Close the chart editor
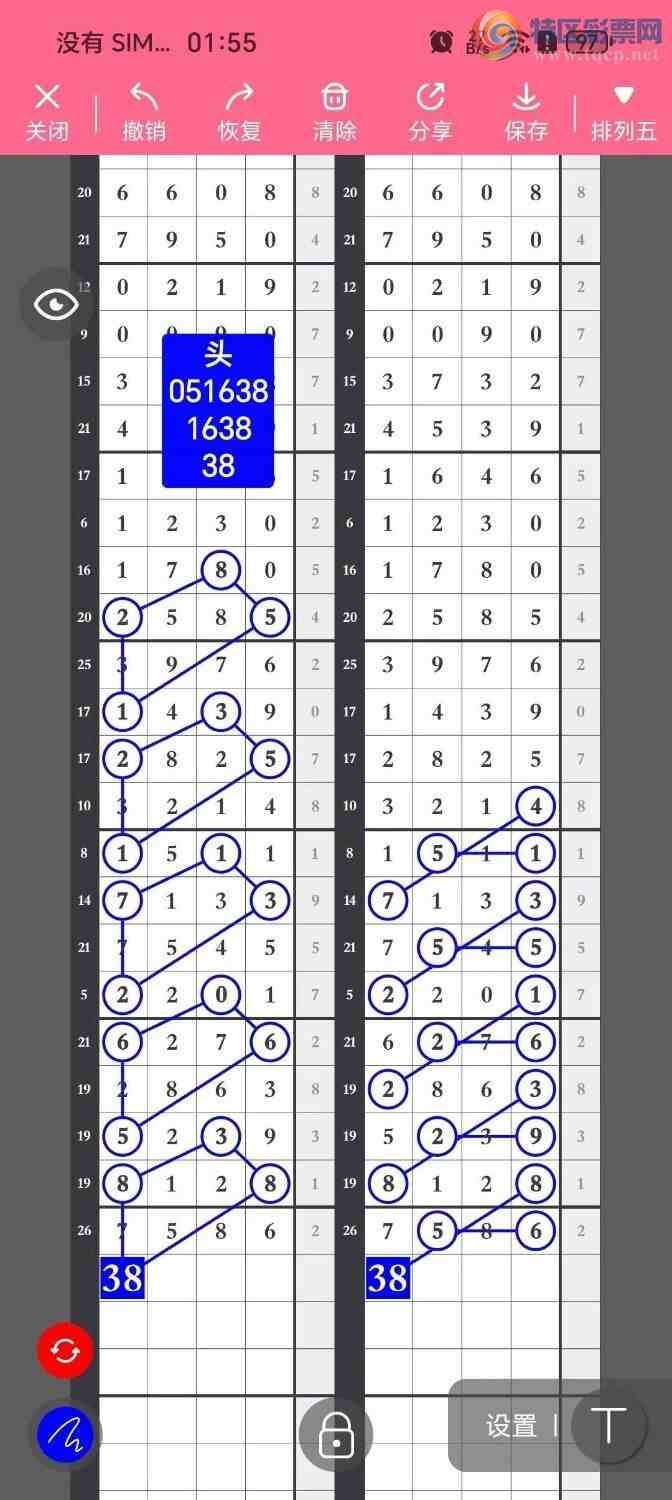This screenshot has height=1500, width=672. point(47,112)
